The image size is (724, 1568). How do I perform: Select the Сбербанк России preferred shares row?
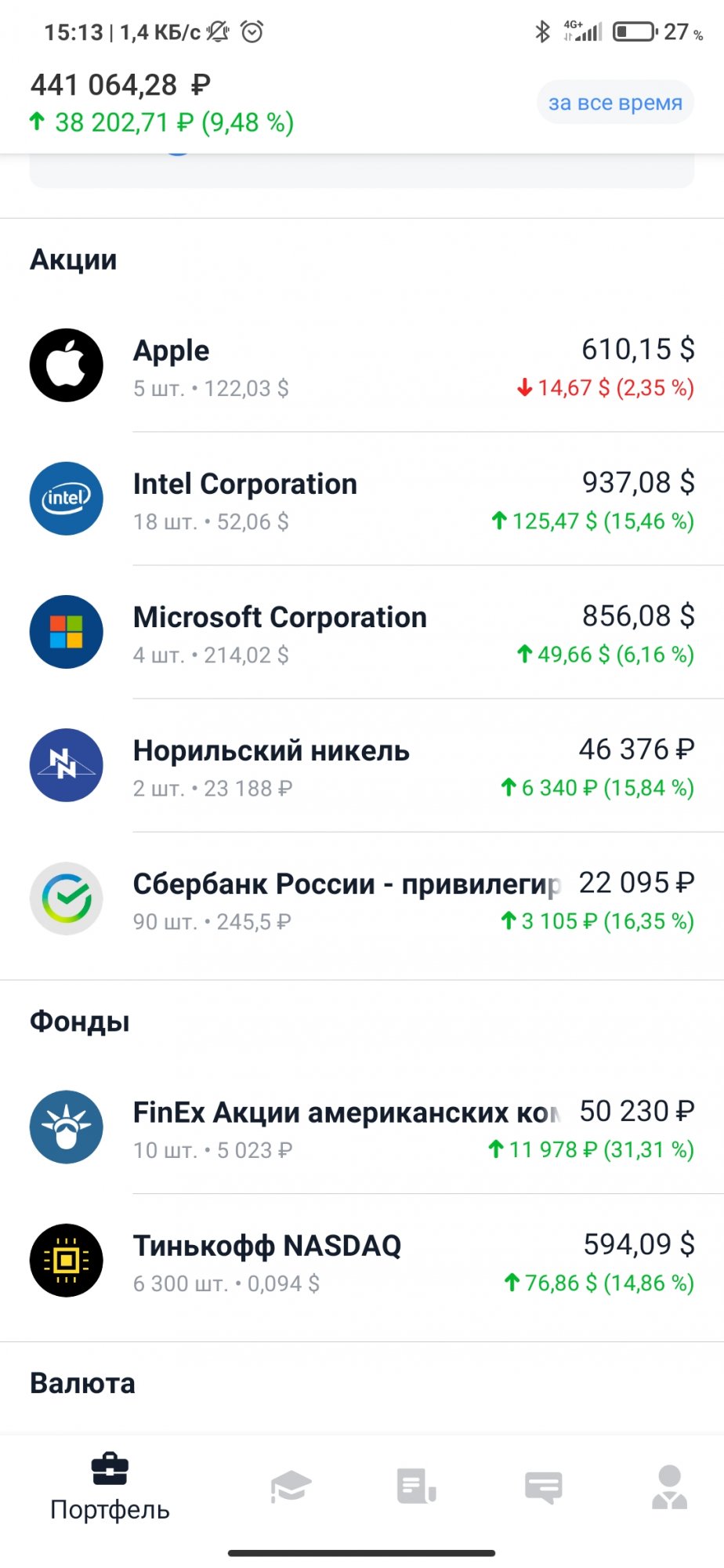coord(362,899)
